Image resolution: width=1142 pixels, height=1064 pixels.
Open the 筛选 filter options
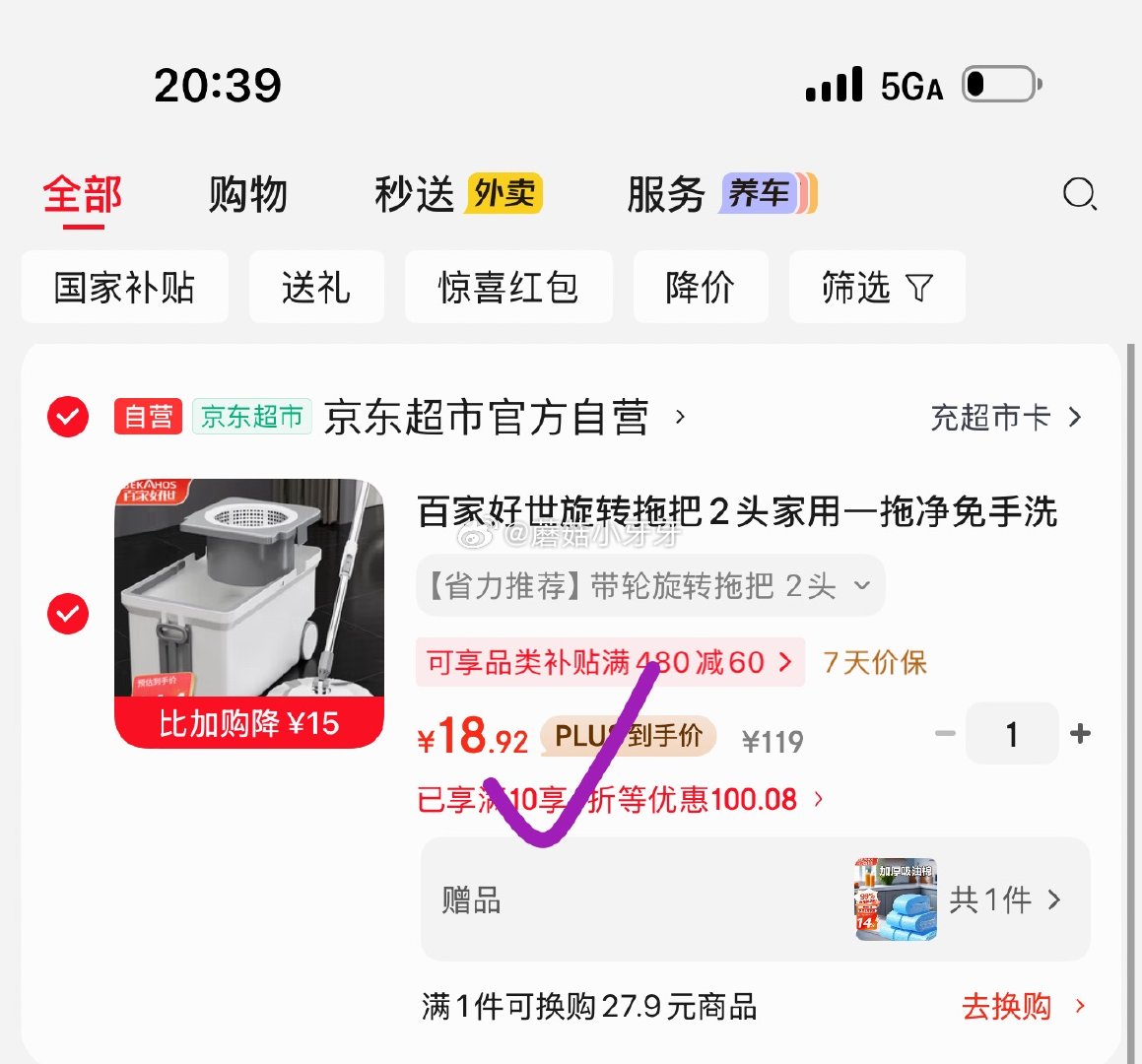coord(877,287)
